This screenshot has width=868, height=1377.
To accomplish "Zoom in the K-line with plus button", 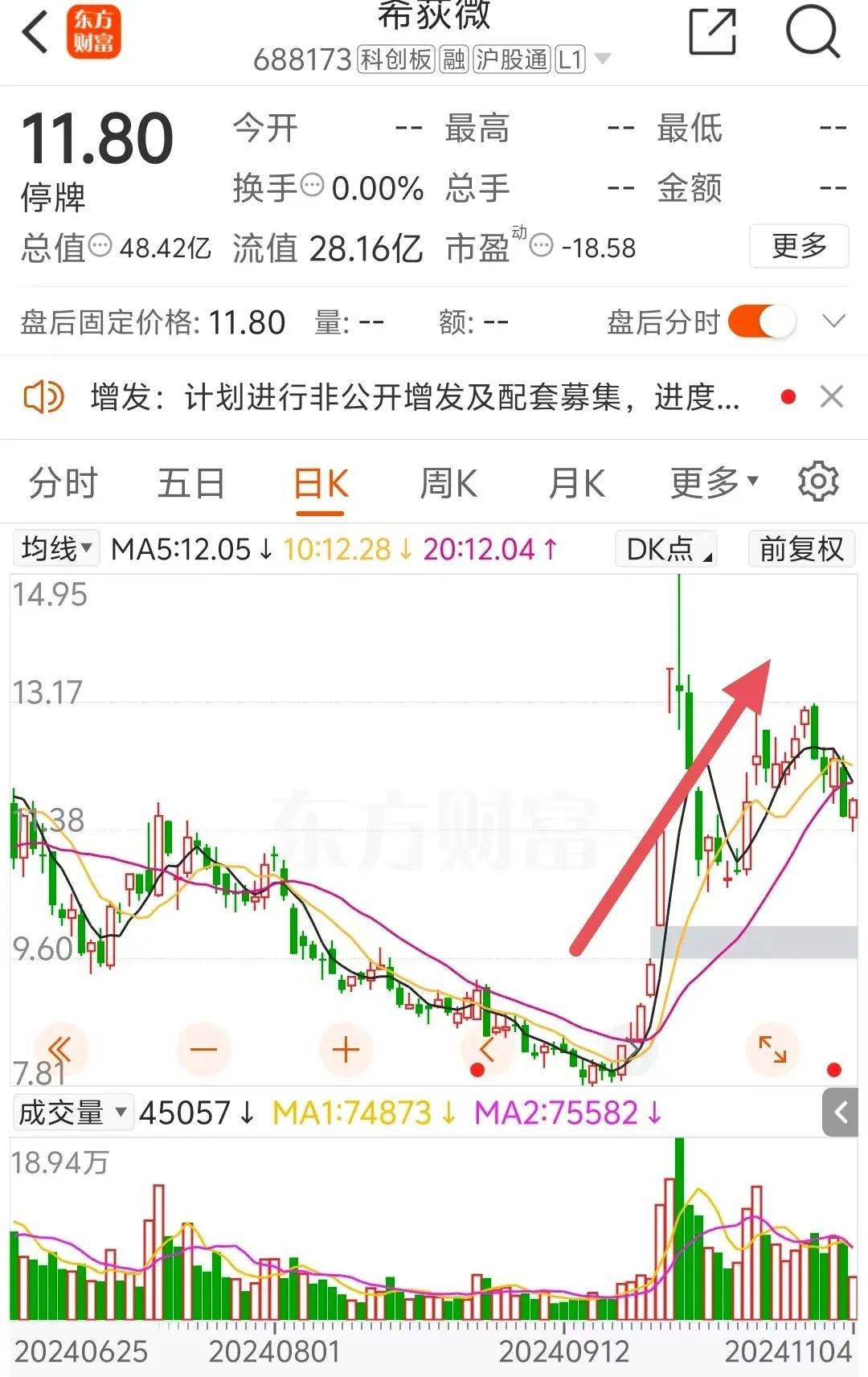I will (x=346, y=1050).
